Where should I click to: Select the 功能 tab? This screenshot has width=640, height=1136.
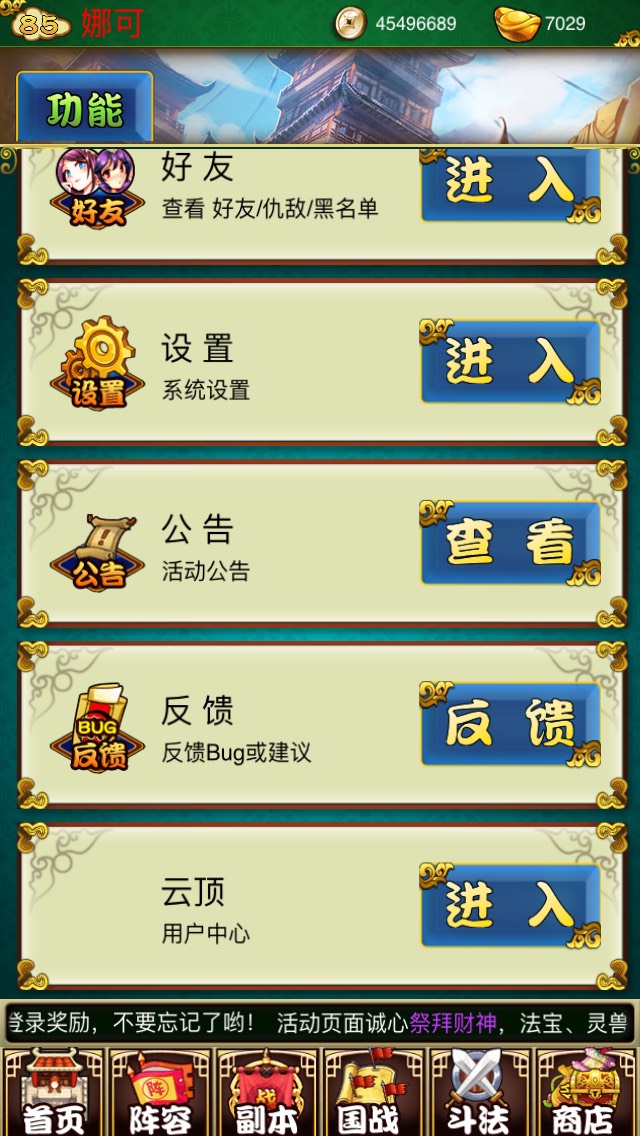point(85,108)
